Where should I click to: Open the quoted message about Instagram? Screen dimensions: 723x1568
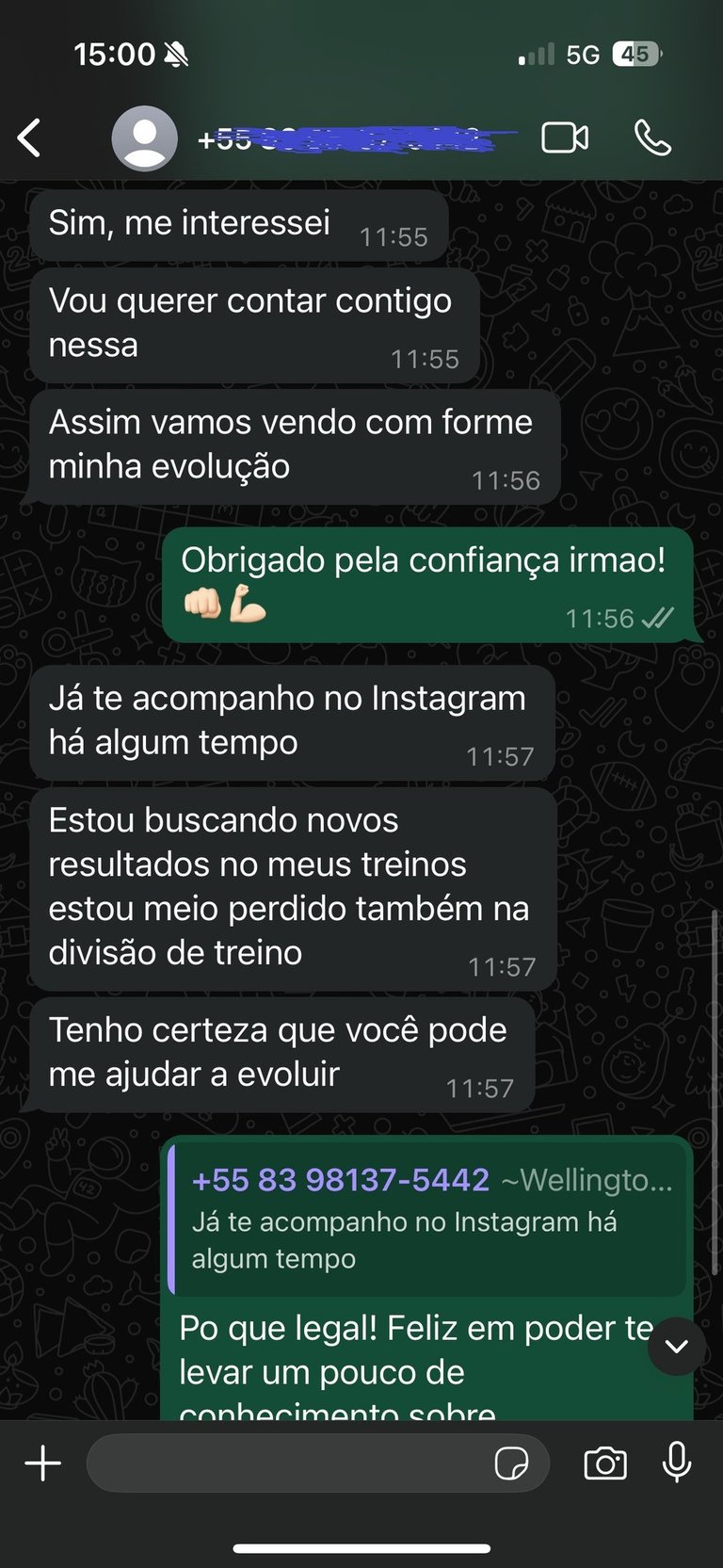428,1219
